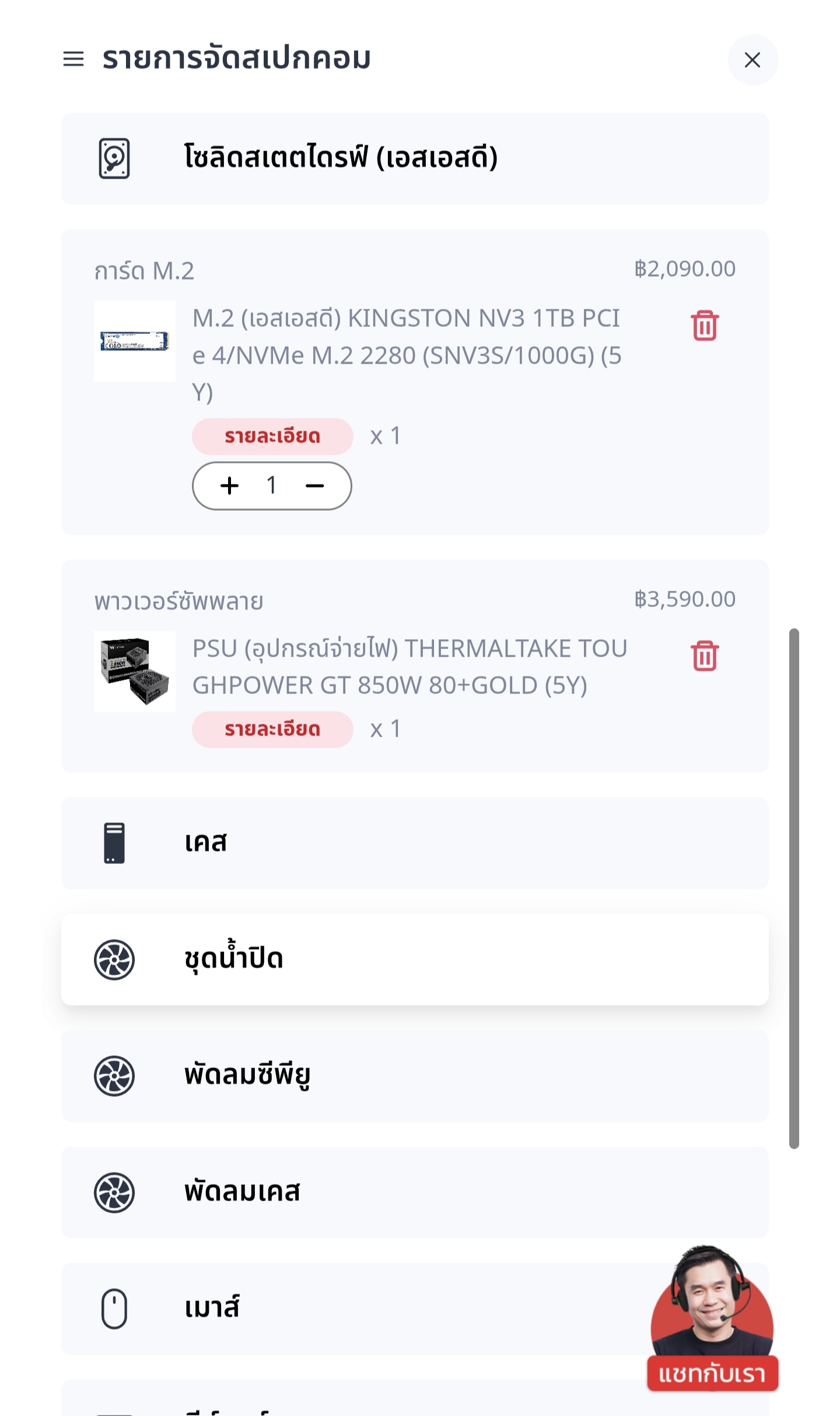Delete the Kingston NV3 1TB item
840x1416 pixels.
[705, 325]
